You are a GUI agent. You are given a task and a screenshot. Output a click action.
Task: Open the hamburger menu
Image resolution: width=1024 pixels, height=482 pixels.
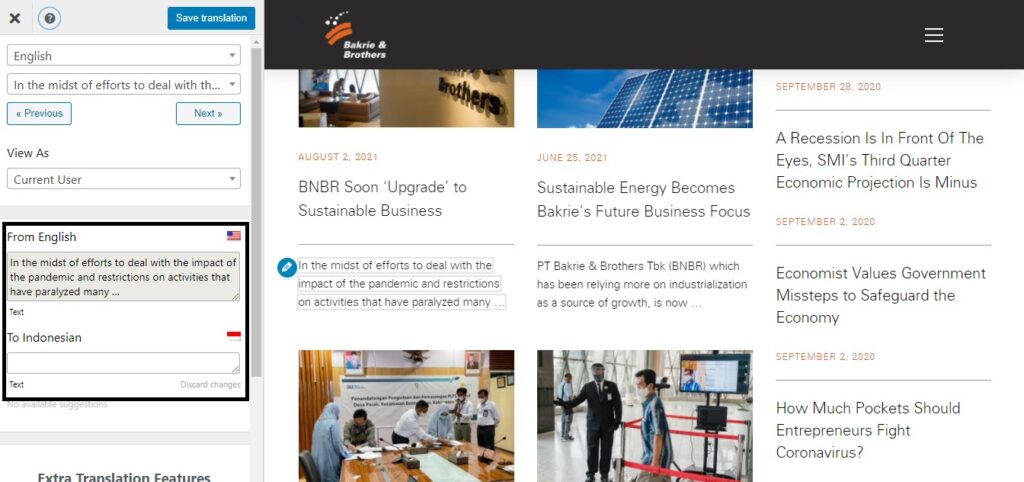[x=934, y=35]
